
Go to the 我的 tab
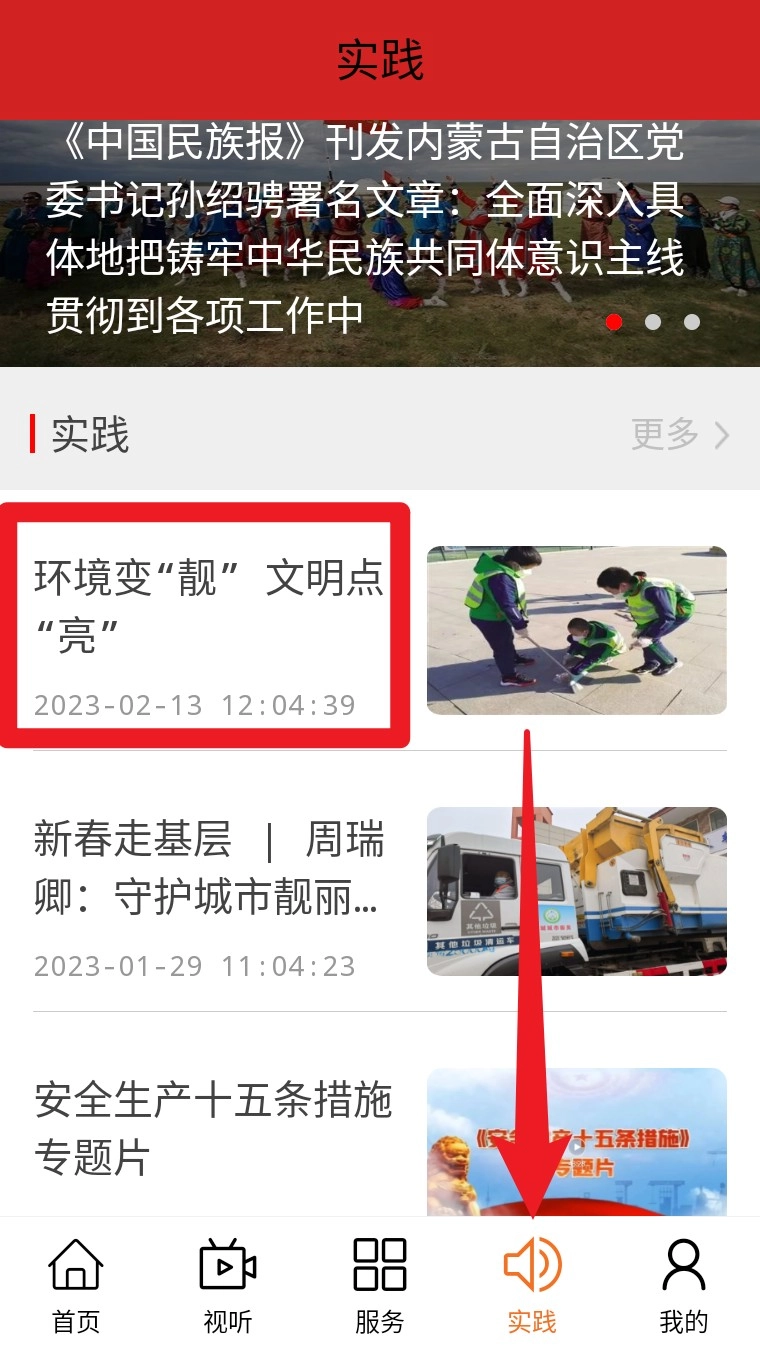(x=684, y=1287)
